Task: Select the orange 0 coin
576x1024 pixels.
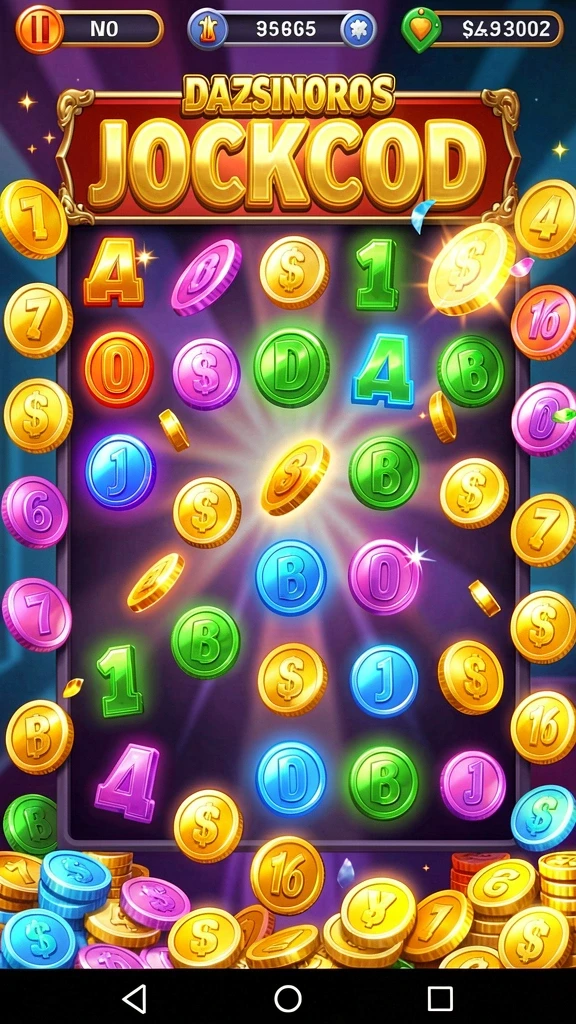Action: click(118, 368)
